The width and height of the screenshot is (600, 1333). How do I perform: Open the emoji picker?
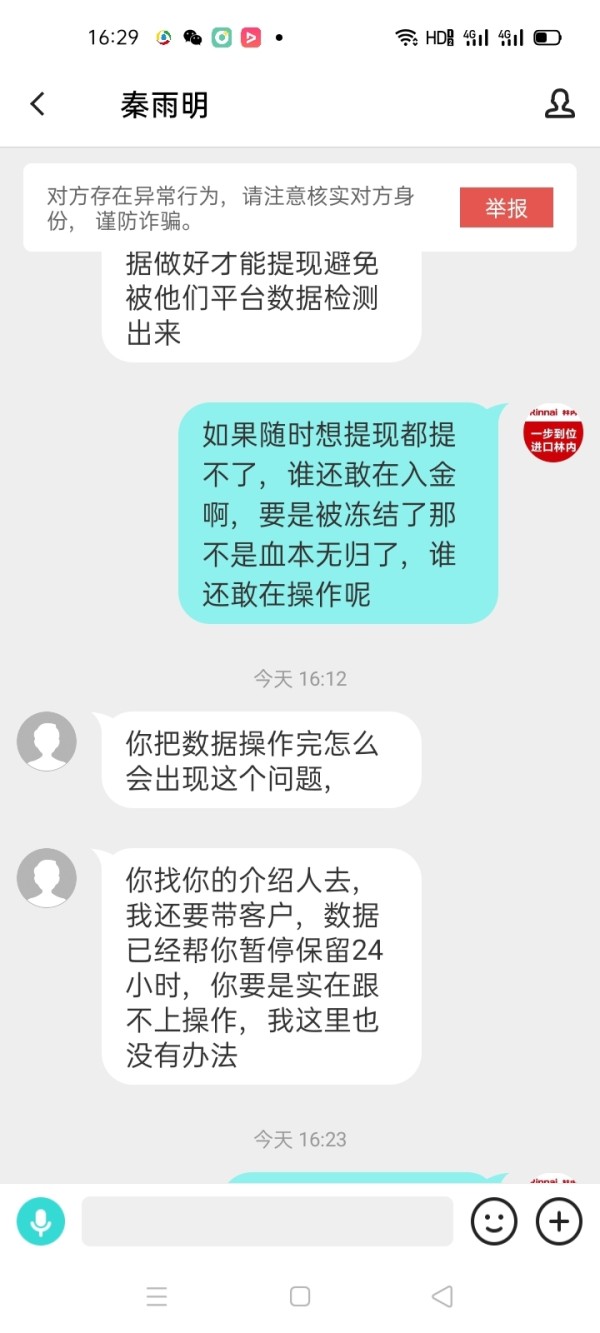tap(494, 1221)
